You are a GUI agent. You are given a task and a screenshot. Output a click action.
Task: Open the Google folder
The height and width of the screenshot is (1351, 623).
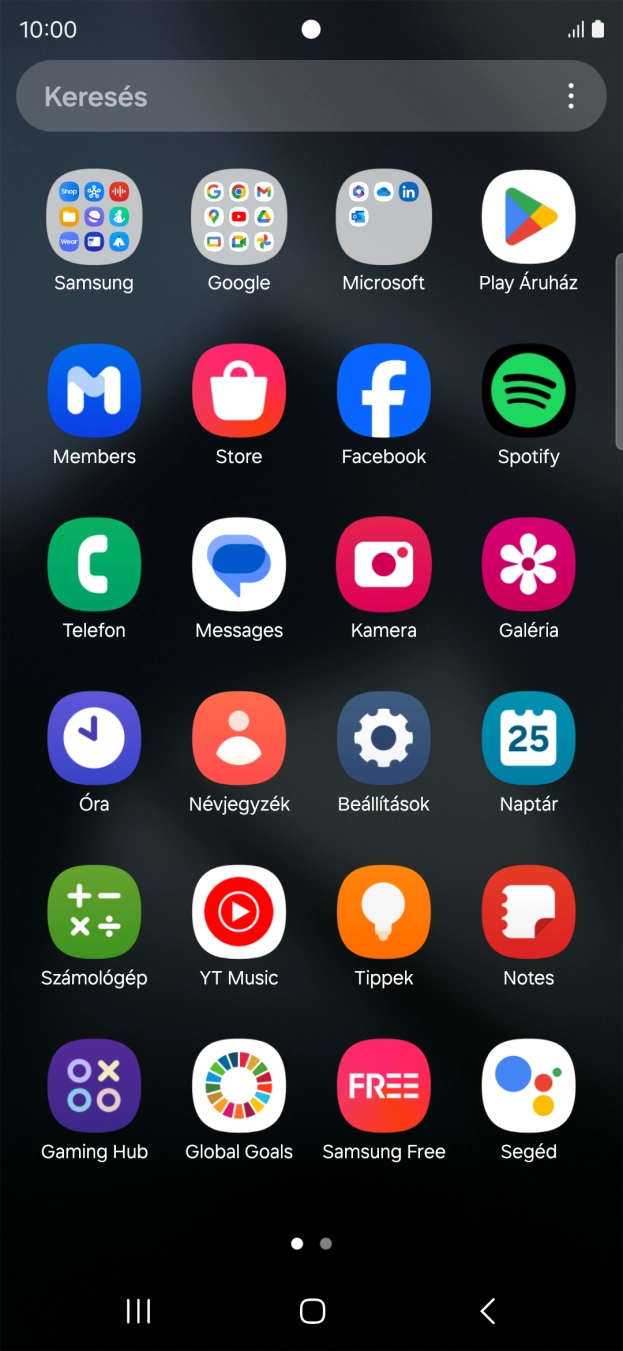[239, 217]
